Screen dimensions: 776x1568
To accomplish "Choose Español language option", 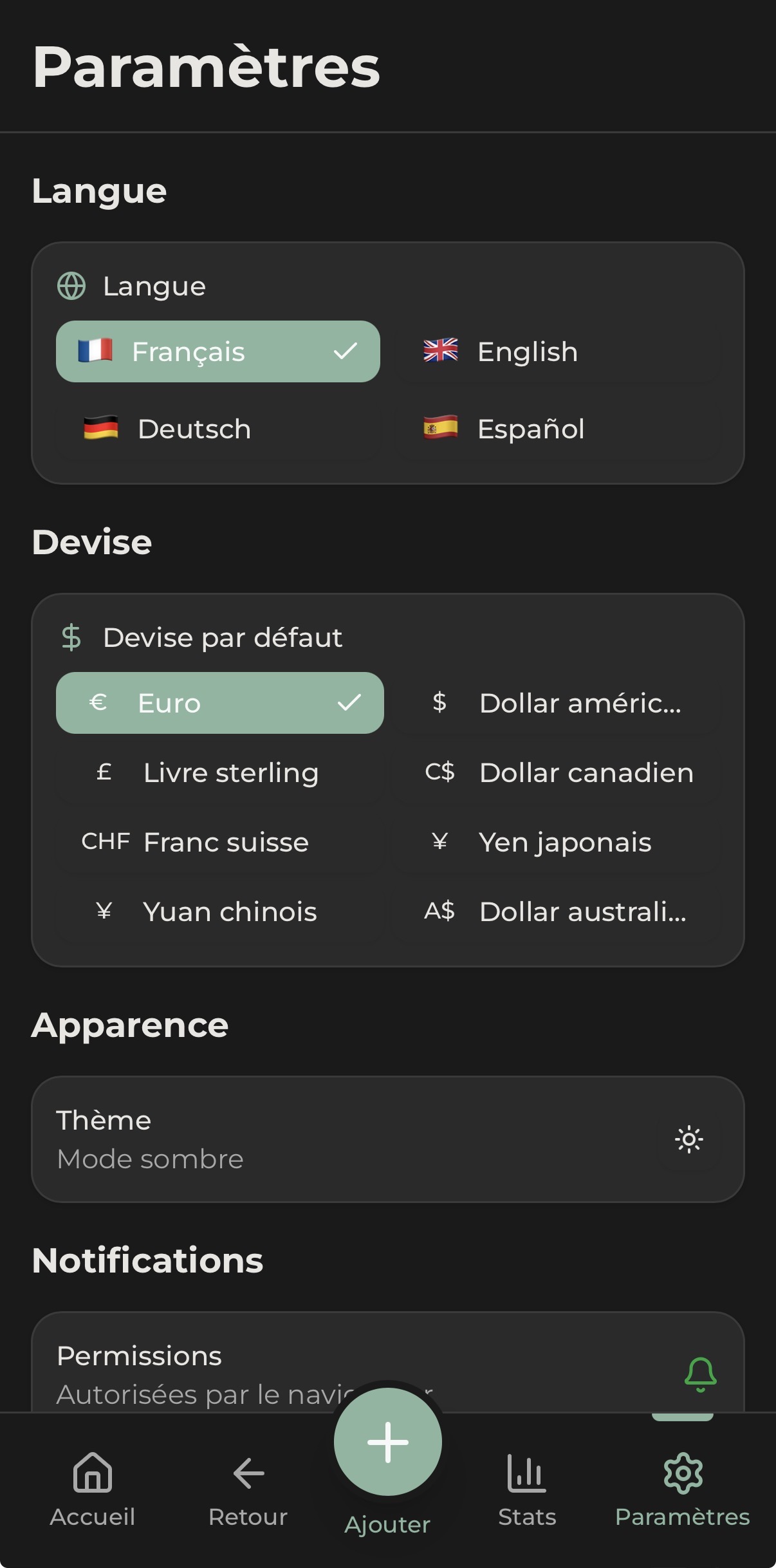I will coord(559,429).
